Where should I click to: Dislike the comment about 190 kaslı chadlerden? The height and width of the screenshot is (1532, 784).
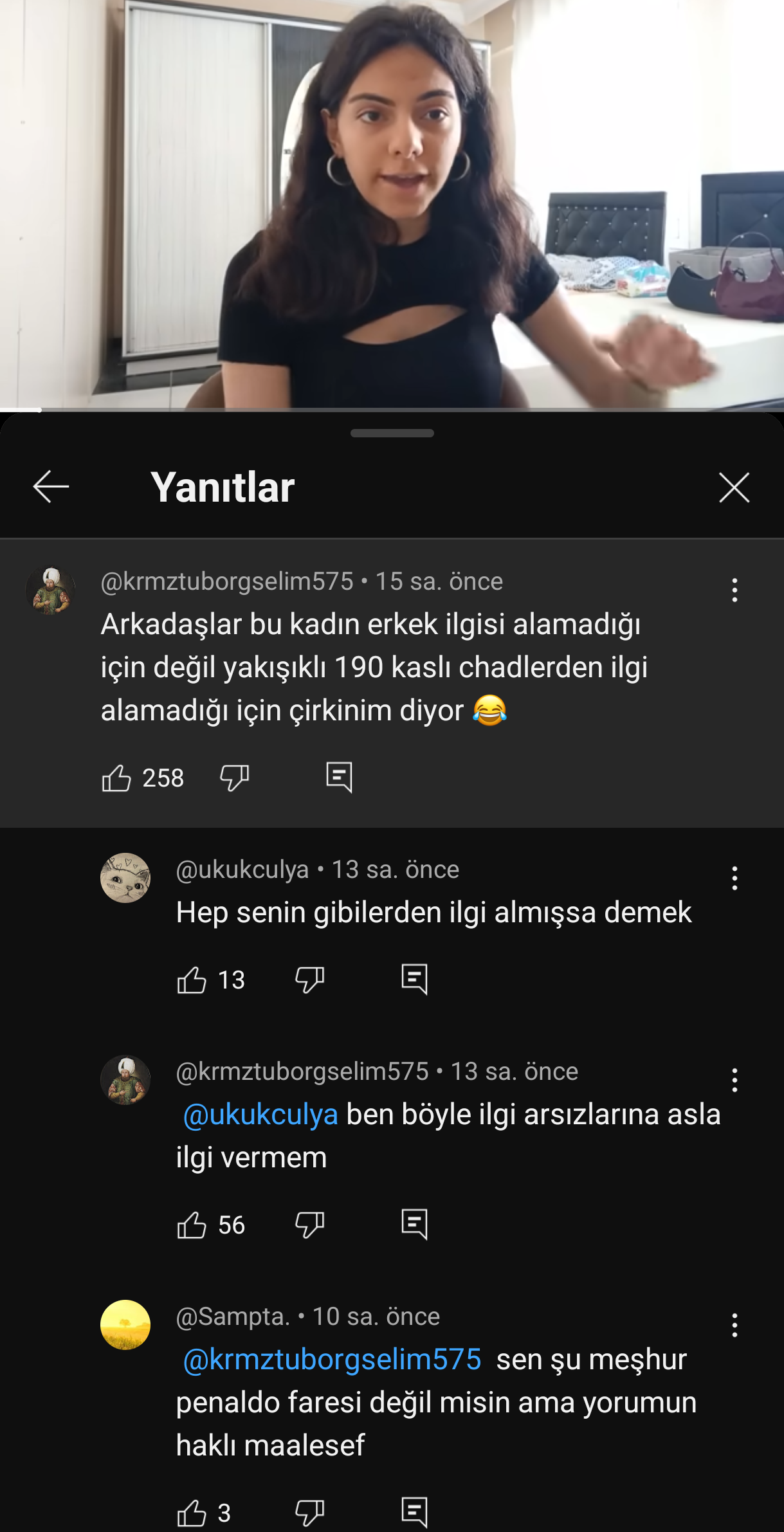click(234, 778)
